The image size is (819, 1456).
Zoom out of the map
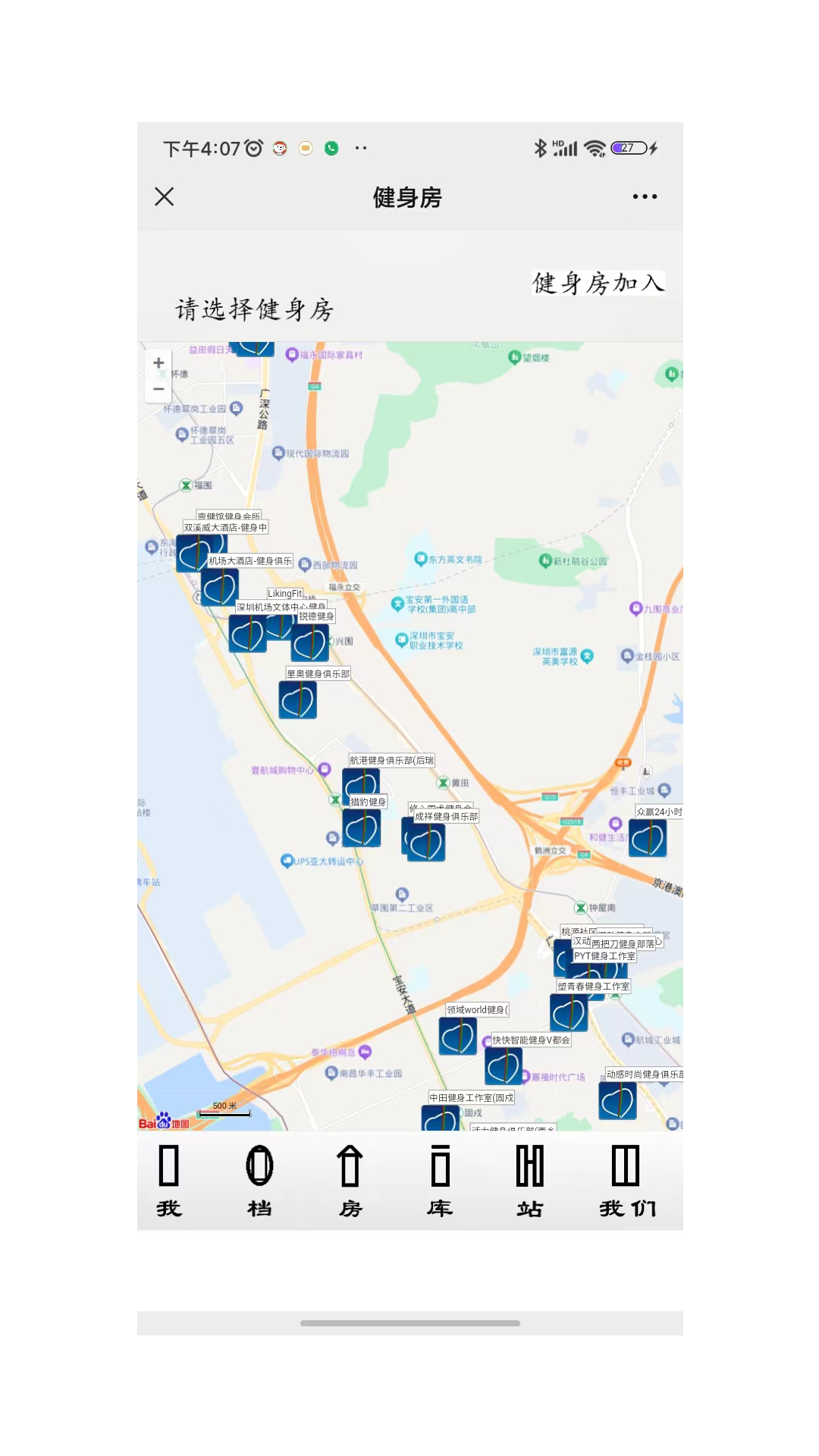pos(158,389)
